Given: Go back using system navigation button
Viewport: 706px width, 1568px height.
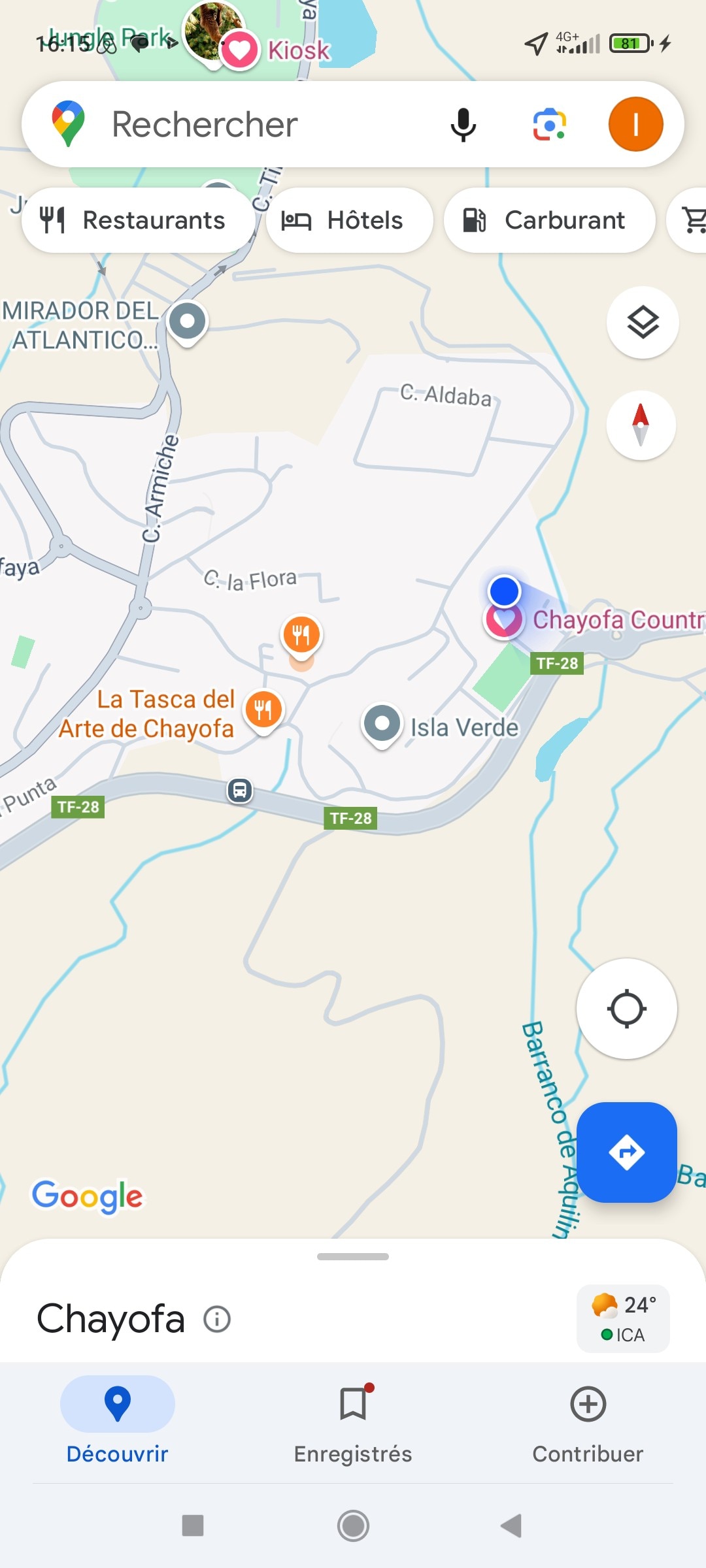Looking at the screenshot, I should [511, 1526].
